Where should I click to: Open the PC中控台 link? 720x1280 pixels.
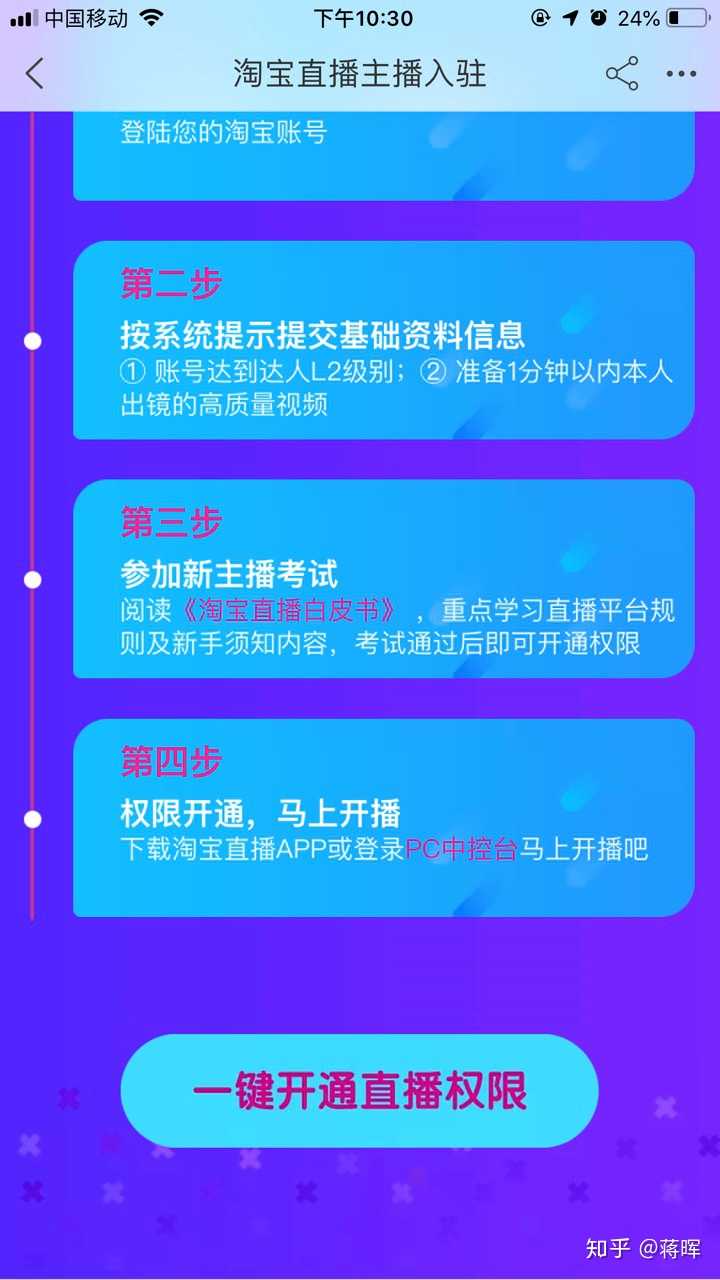point(461,849)
